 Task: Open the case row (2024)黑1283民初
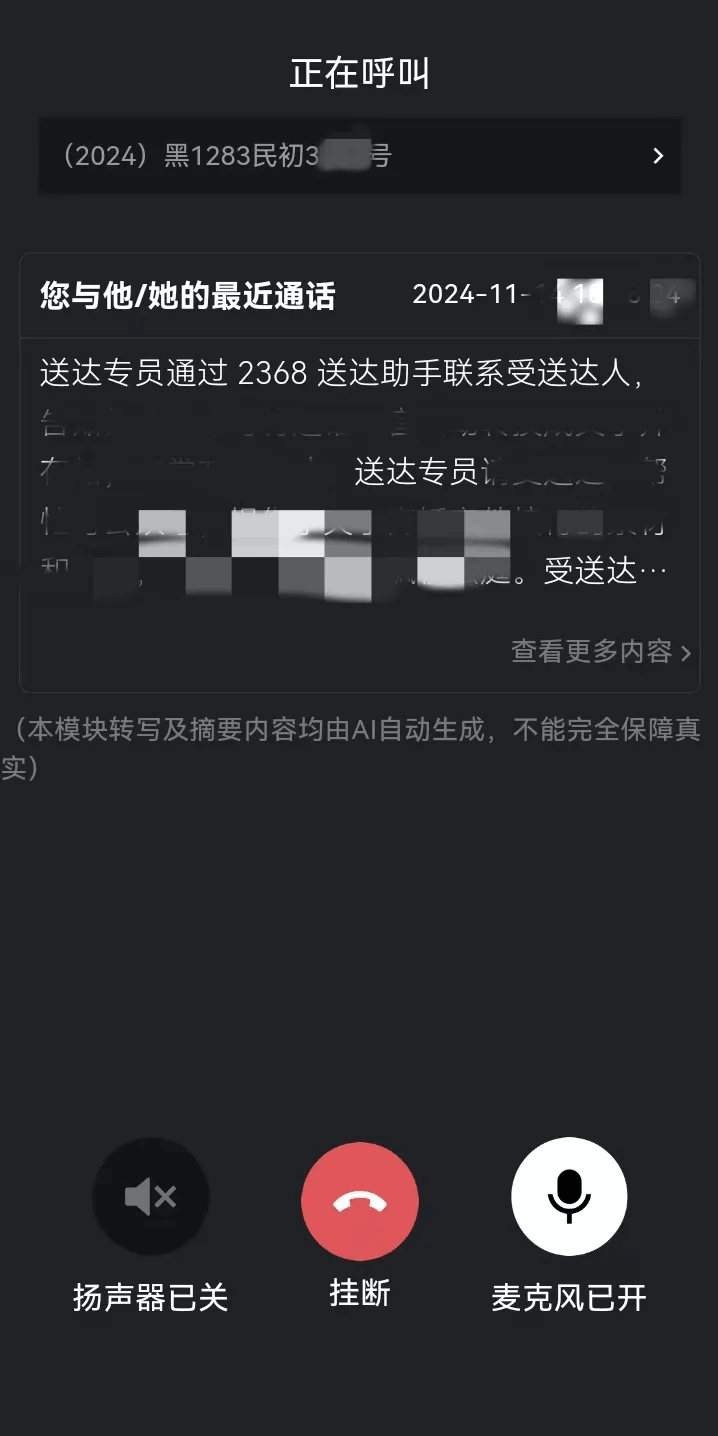click(360, 156)
